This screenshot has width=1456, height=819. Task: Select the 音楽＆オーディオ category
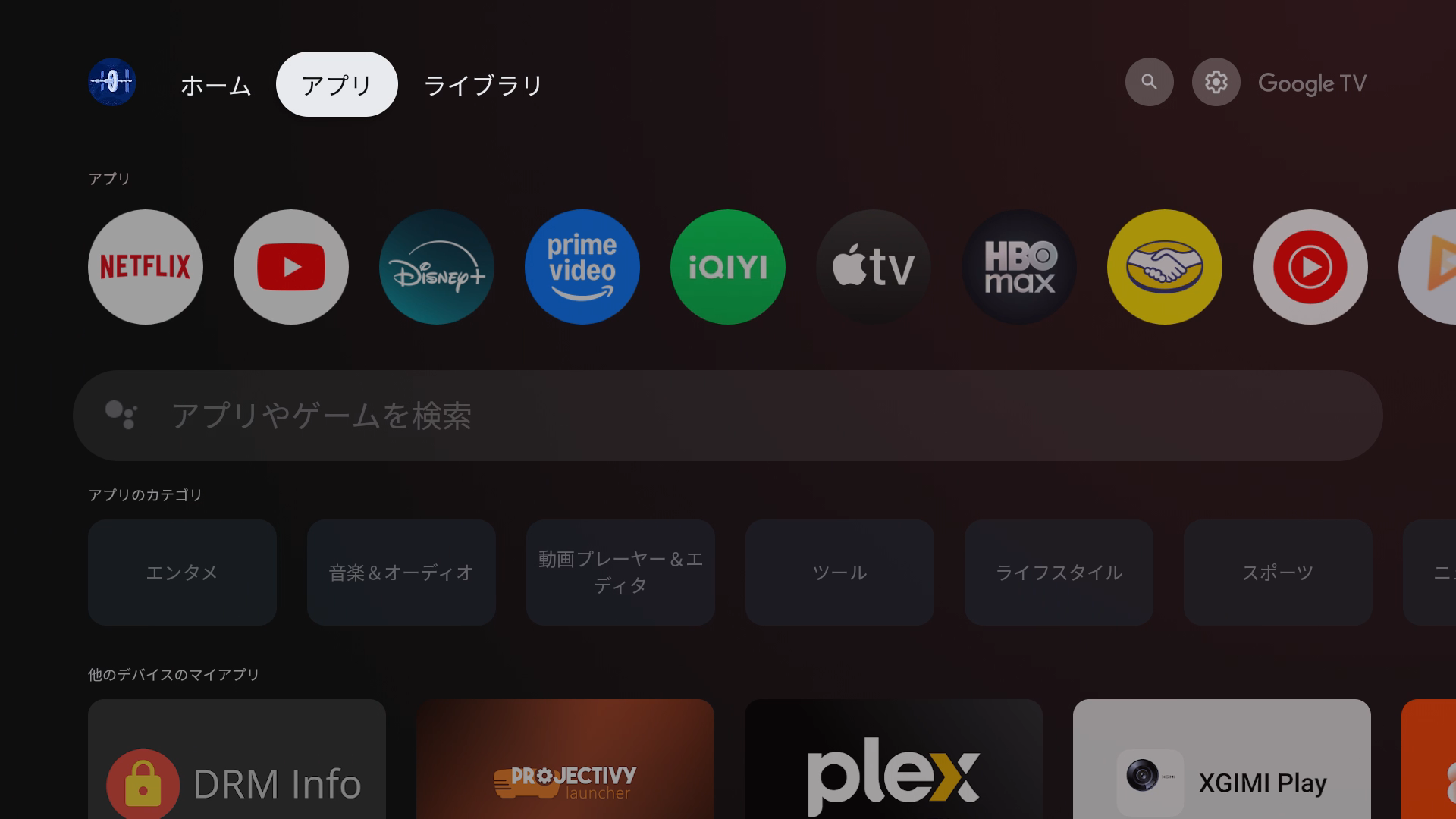tap(401, 573)
